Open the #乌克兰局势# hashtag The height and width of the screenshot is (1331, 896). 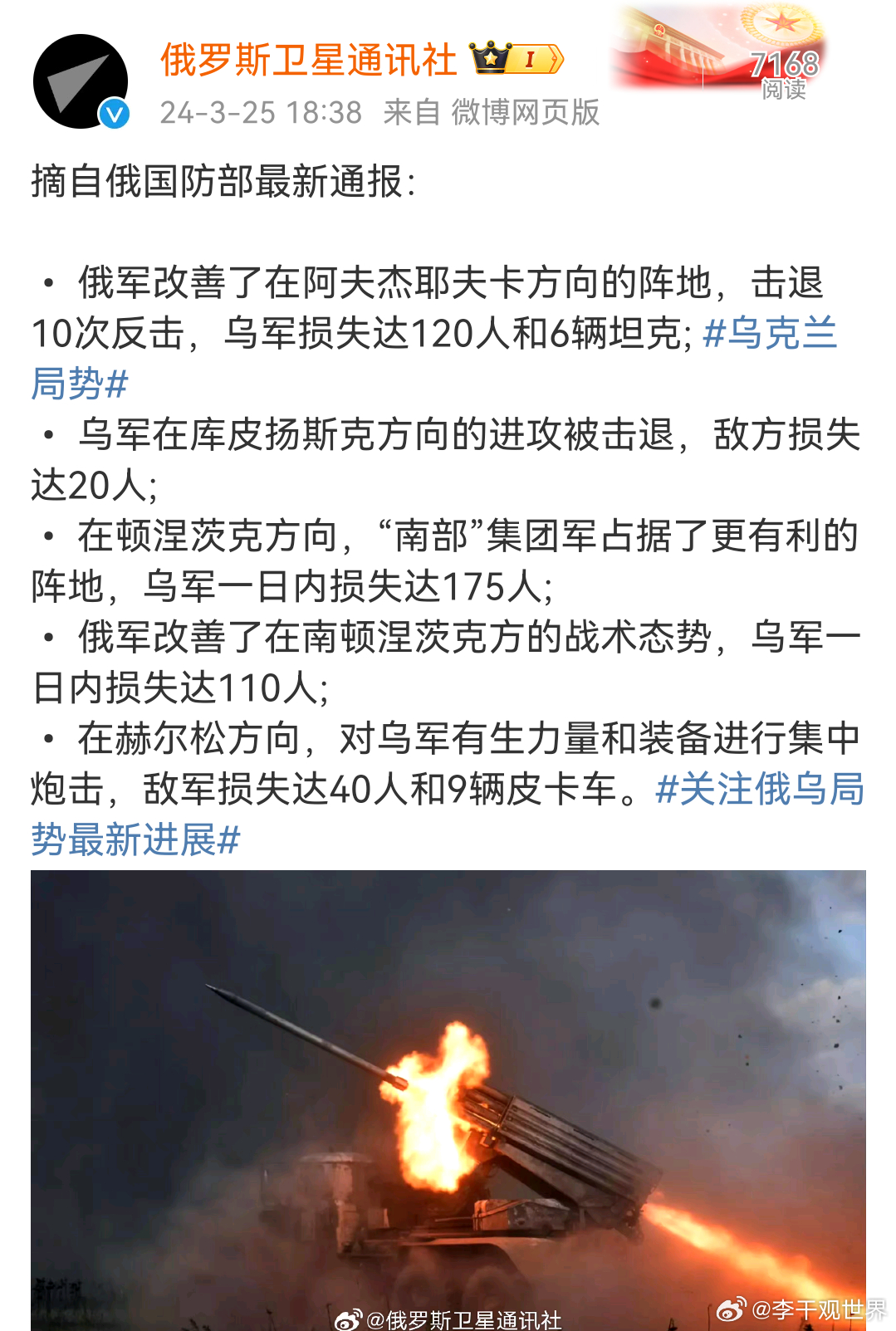tap(769, 334)
